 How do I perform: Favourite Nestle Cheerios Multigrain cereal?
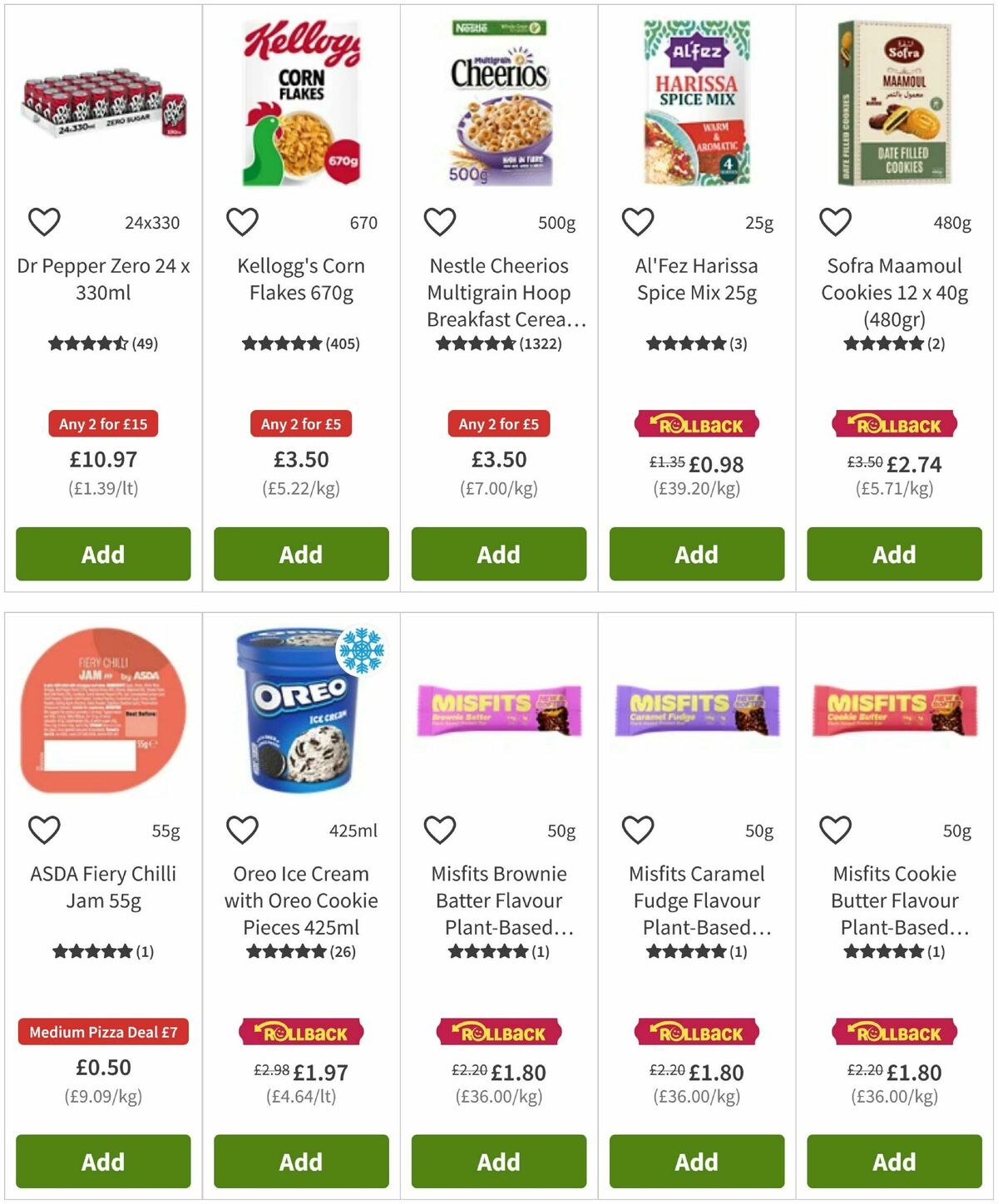tap(439, 222)
